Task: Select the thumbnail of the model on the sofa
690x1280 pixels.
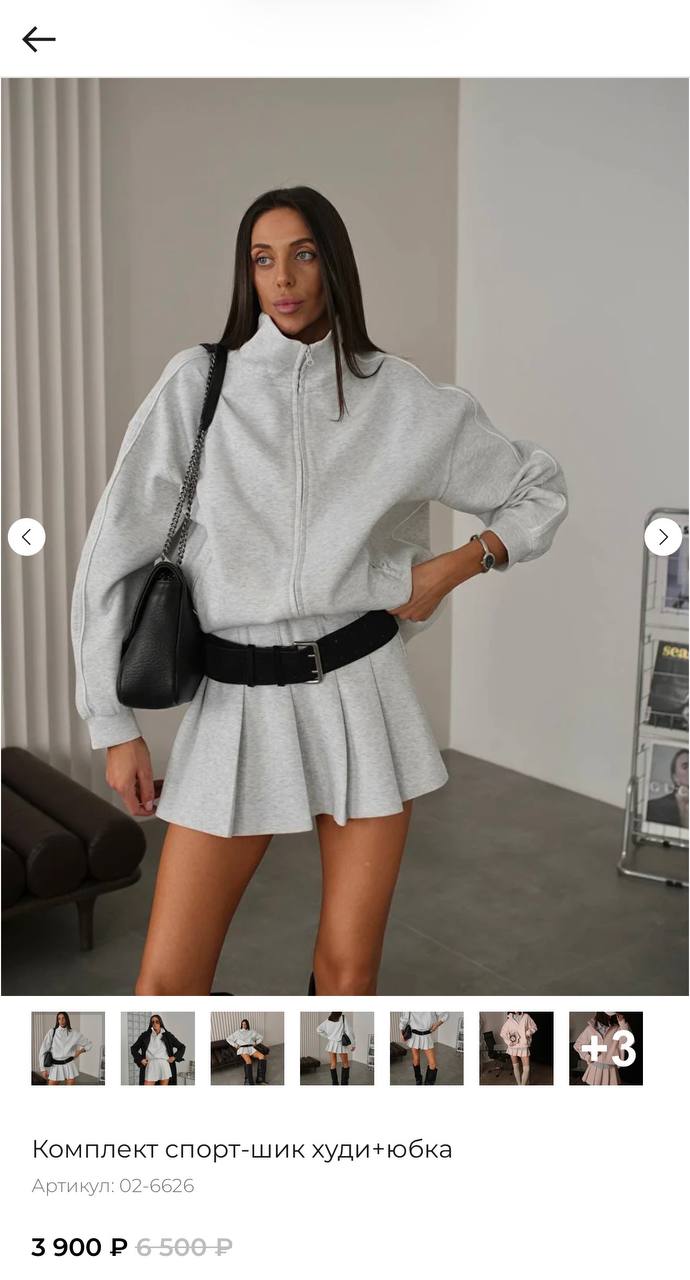Action: [247, 1048]
